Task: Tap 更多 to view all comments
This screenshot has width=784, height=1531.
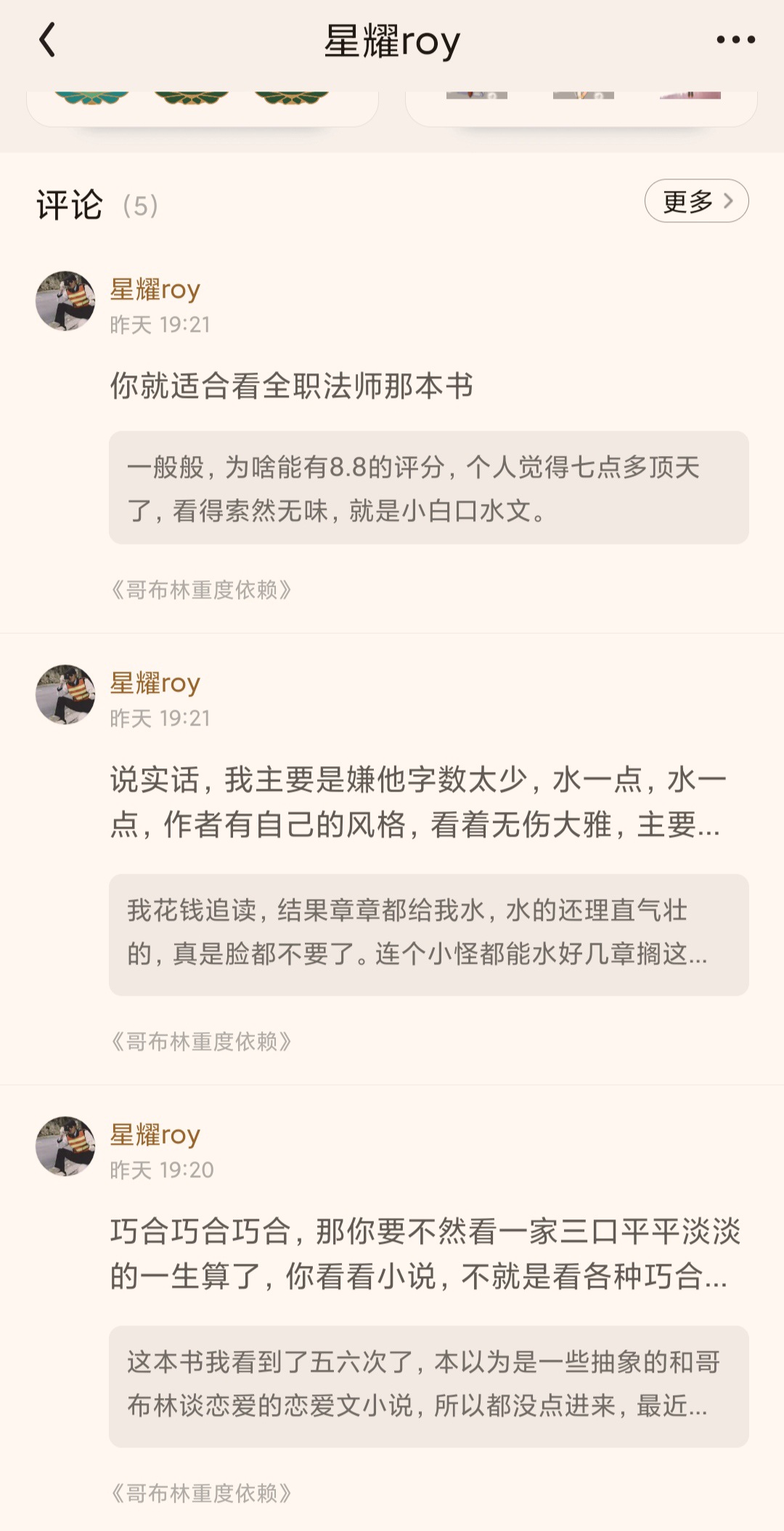Action: [x=696, y=200]
